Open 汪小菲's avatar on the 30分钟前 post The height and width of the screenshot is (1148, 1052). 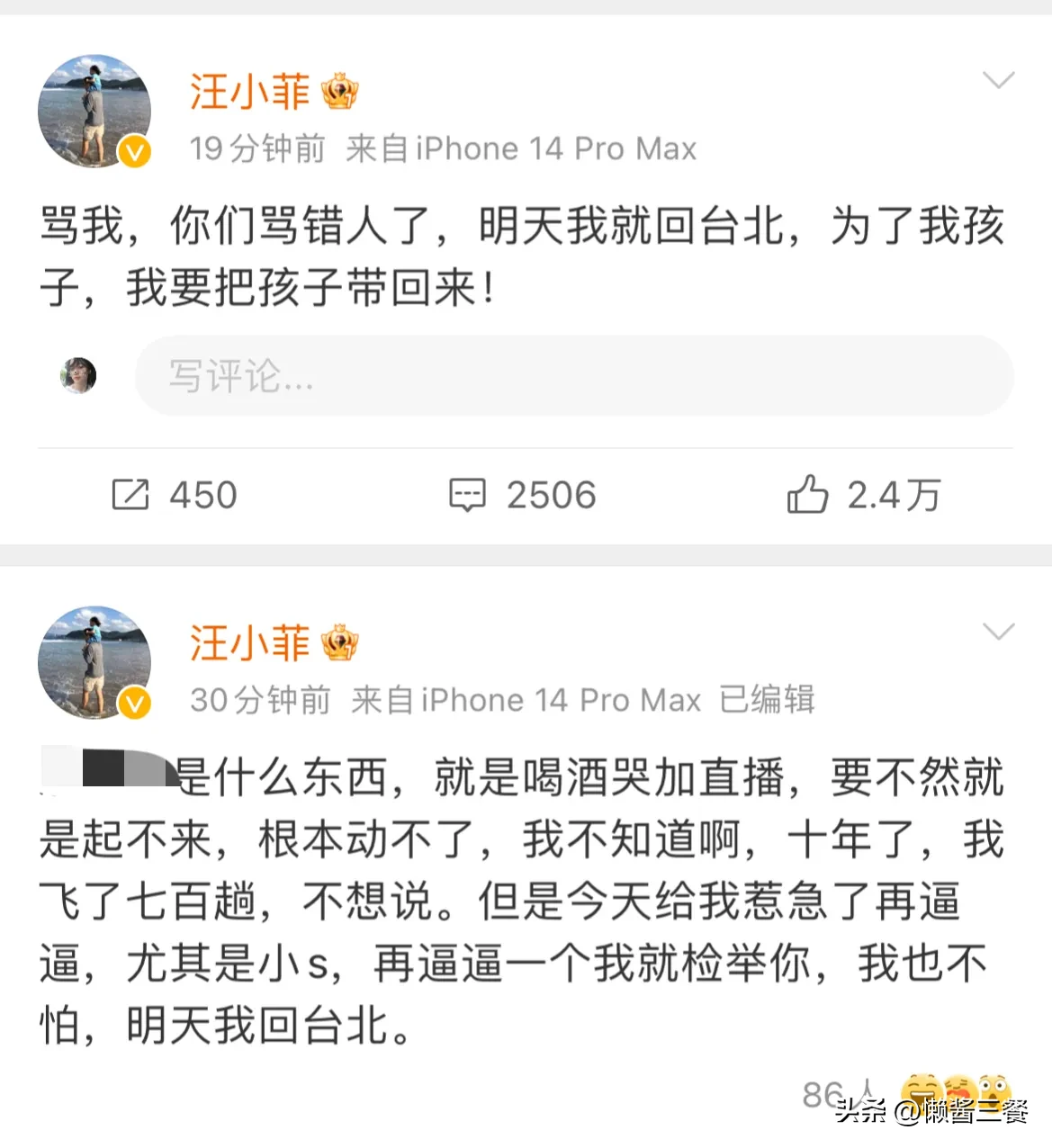pyautogui.click(x=94, y=663)
